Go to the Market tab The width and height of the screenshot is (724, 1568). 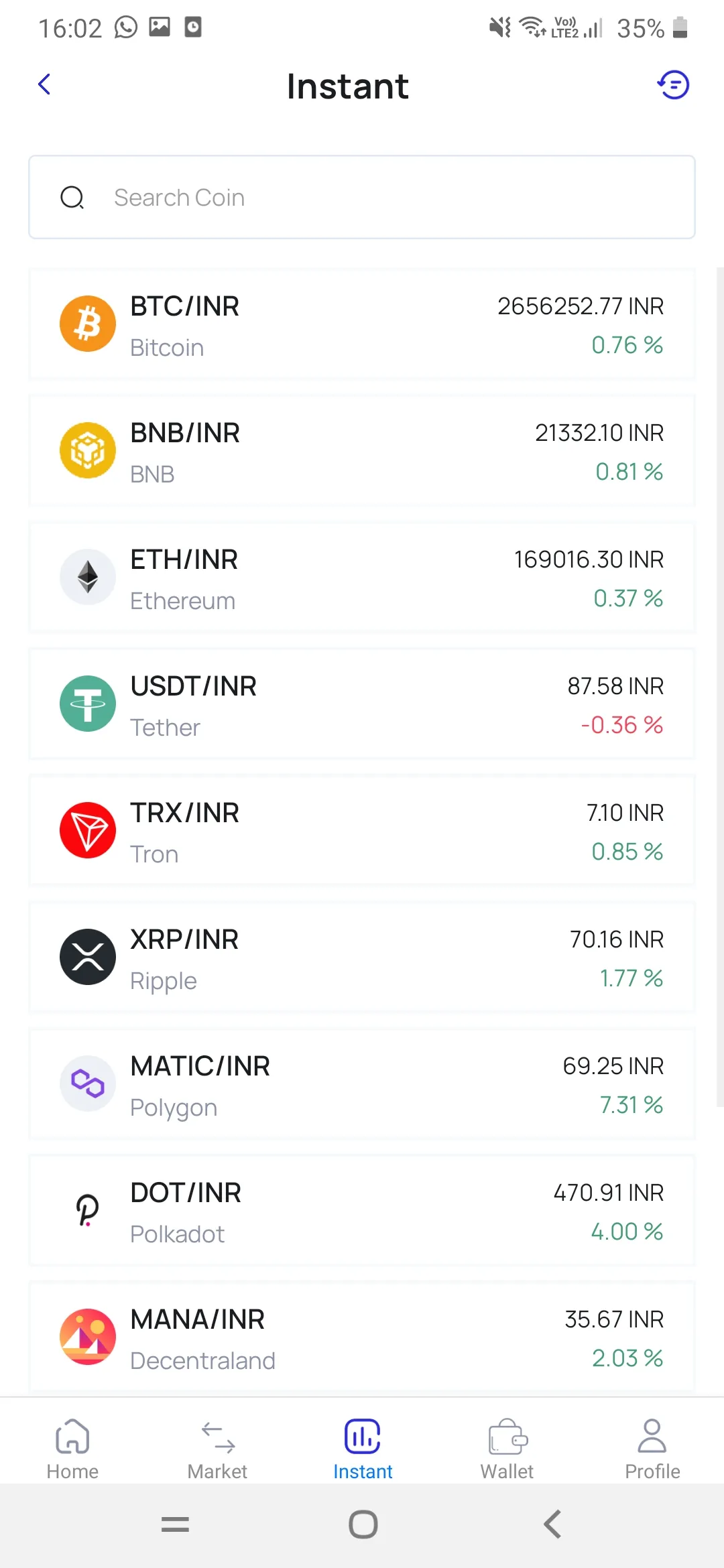coord(217,1449)
